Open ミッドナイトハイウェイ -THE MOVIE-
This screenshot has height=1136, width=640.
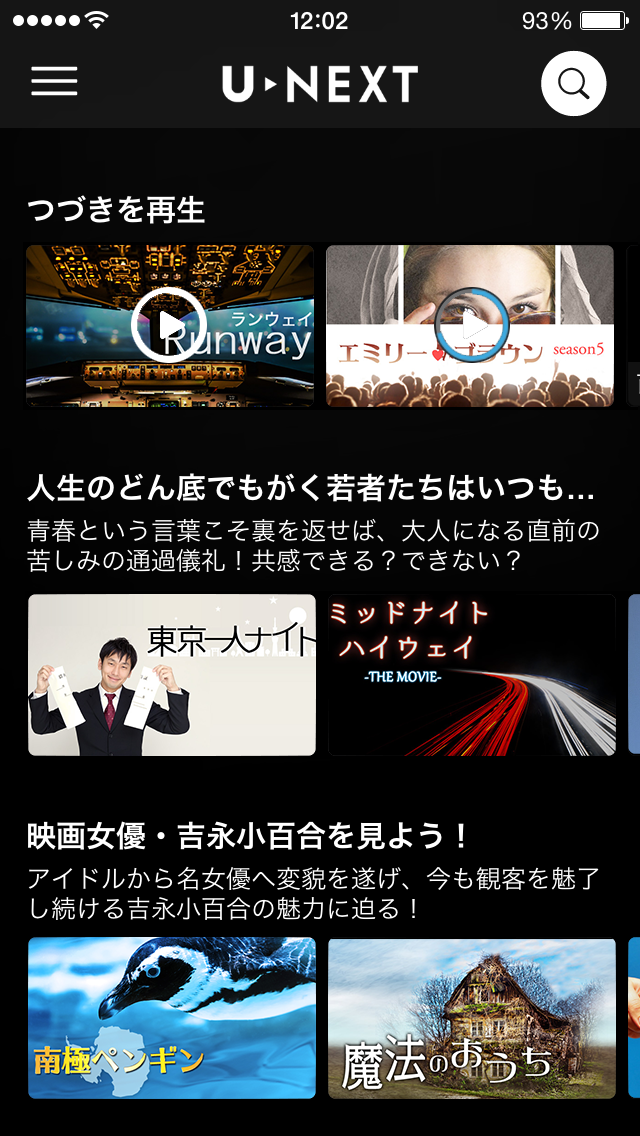point(471,675)
